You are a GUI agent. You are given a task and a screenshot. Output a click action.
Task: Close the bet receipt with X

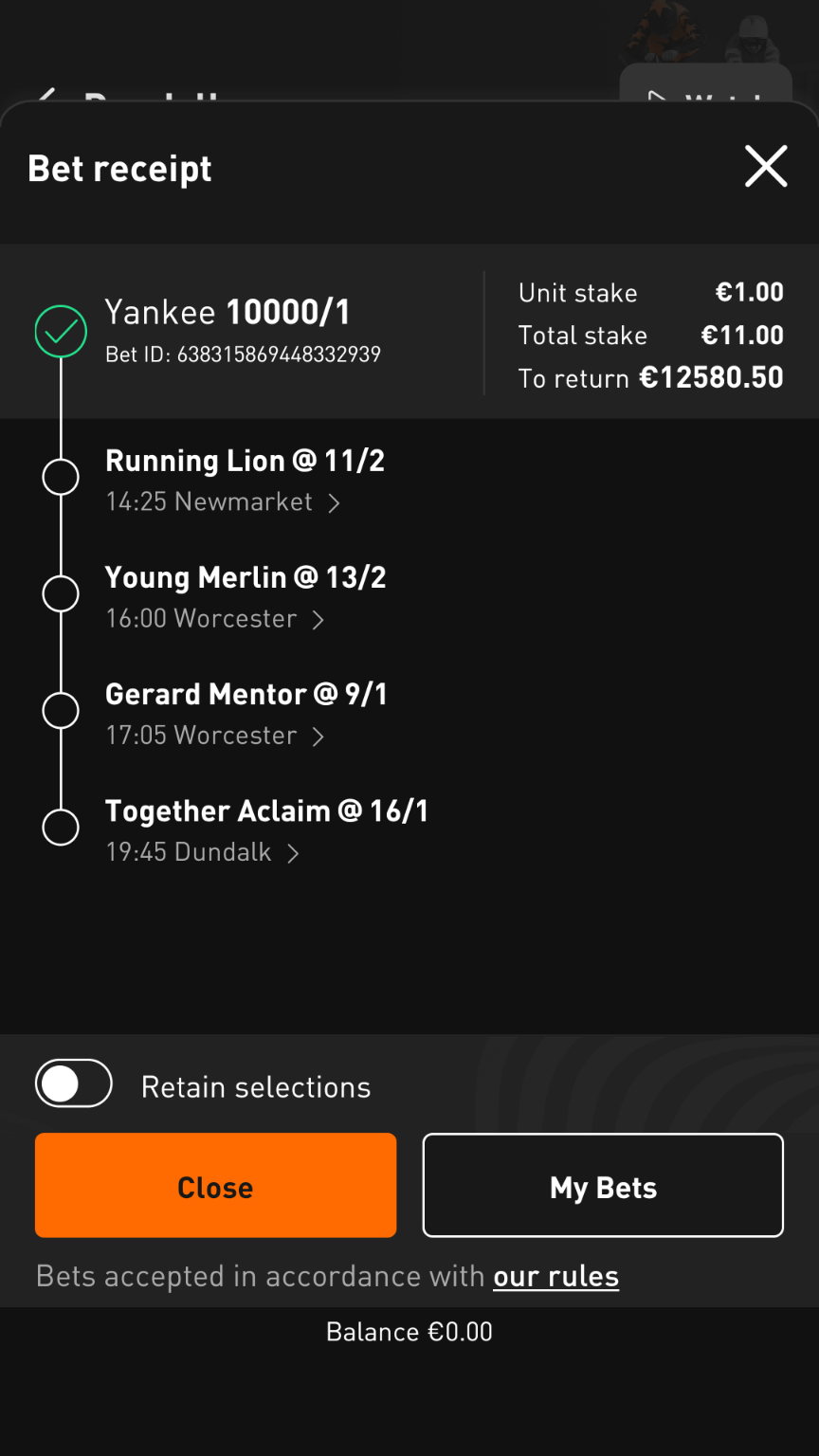click(766, 168)
